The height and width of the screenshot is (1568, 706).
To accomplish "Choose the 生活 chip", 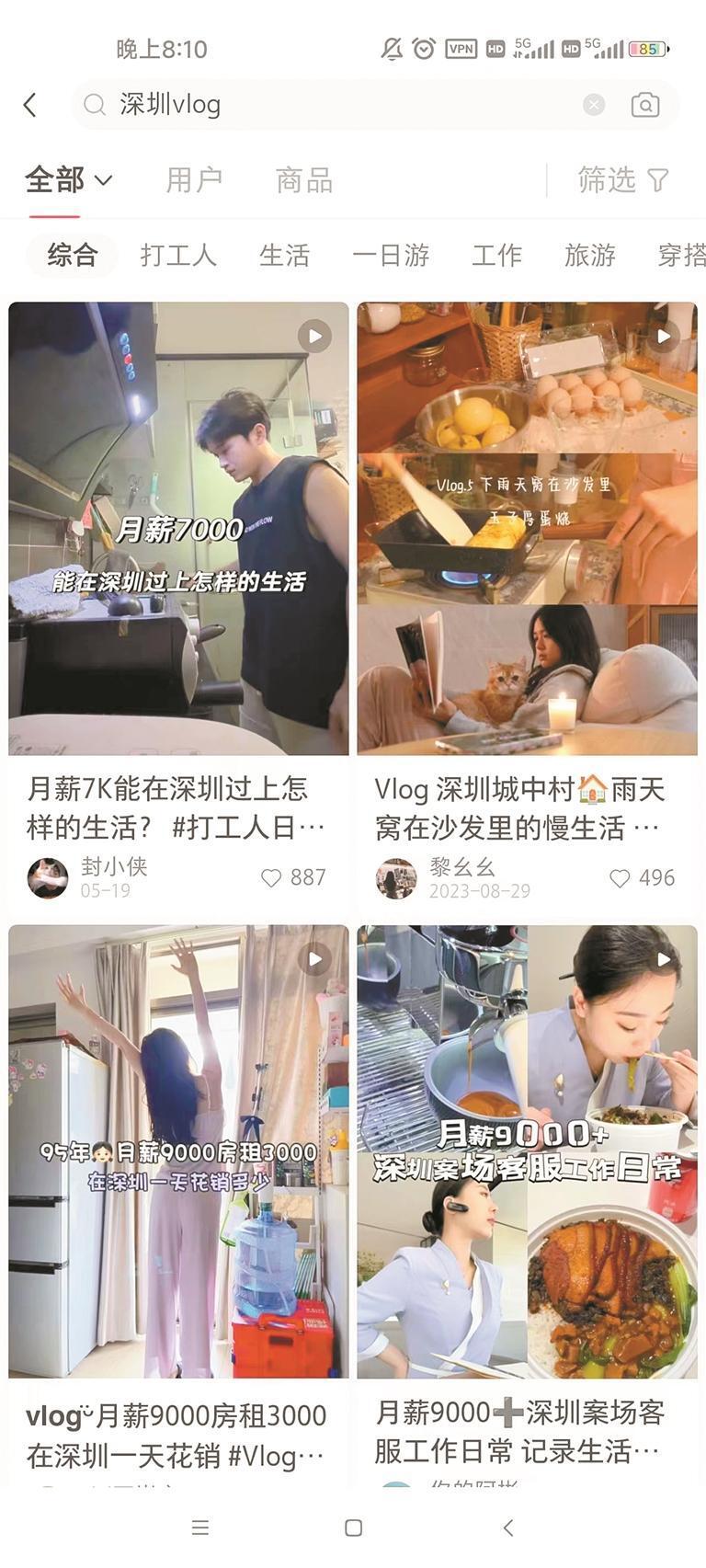I will (284, 255).
